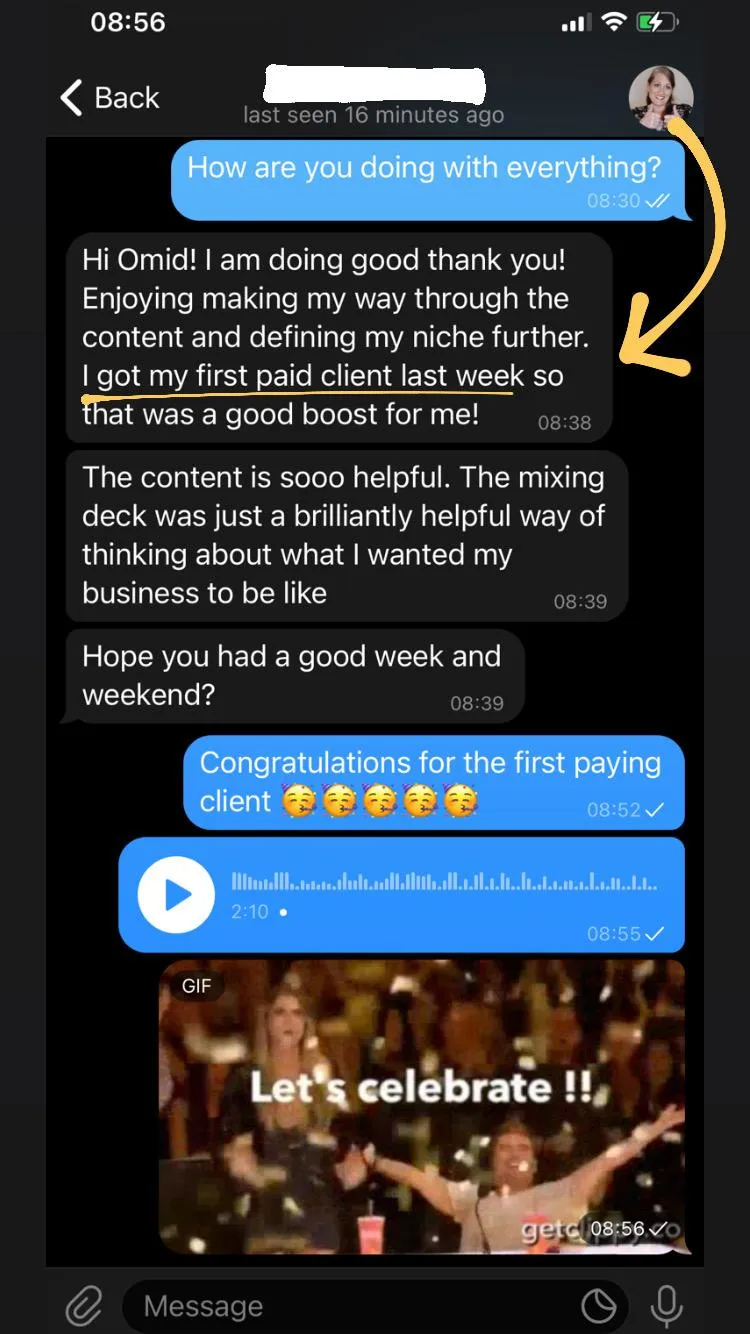Screen dimensions: 750x1334
Task: Open the sticker panel icon
Action: [x=599, y=1306]
